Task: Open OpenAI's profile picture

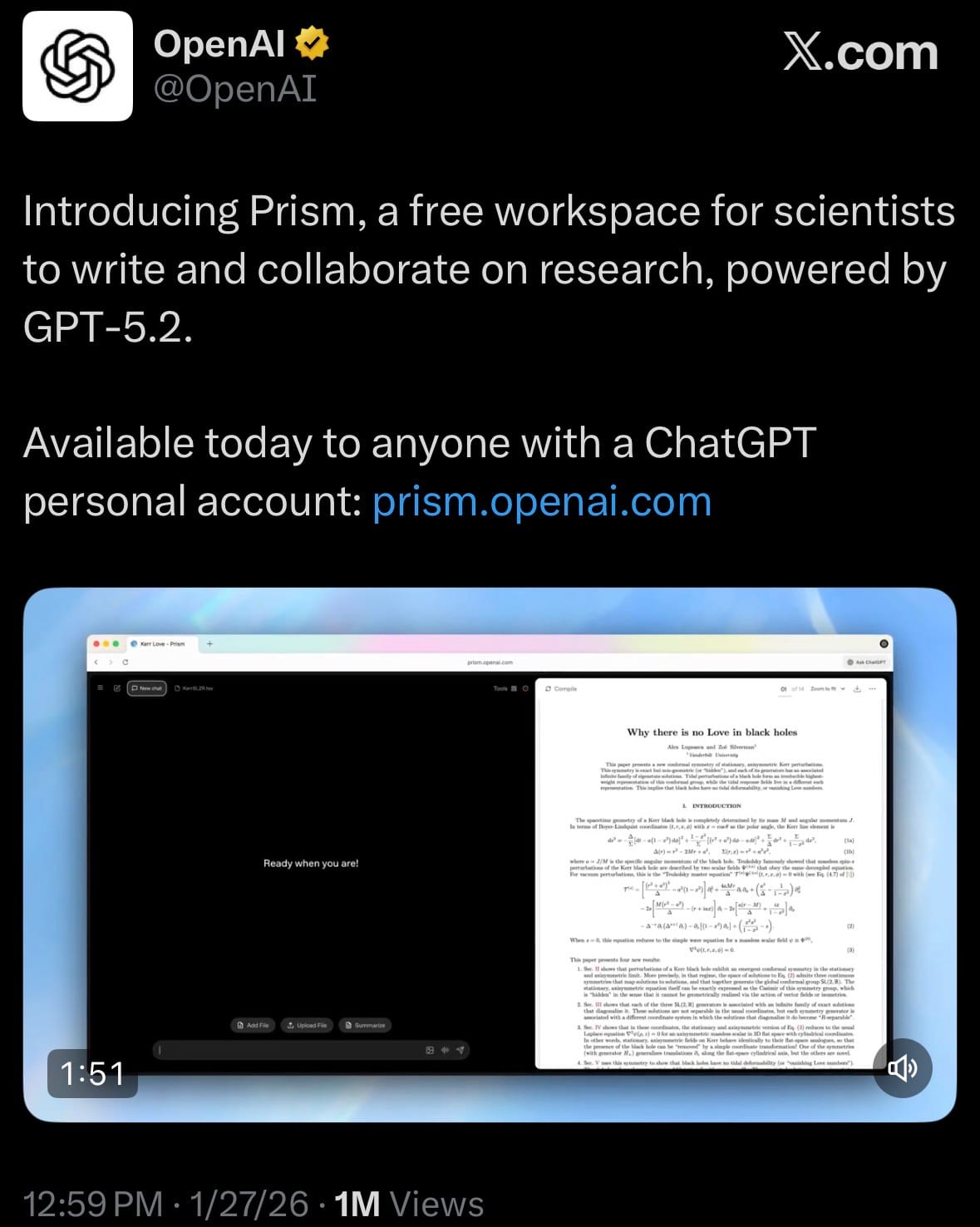Action: point(77,67)
